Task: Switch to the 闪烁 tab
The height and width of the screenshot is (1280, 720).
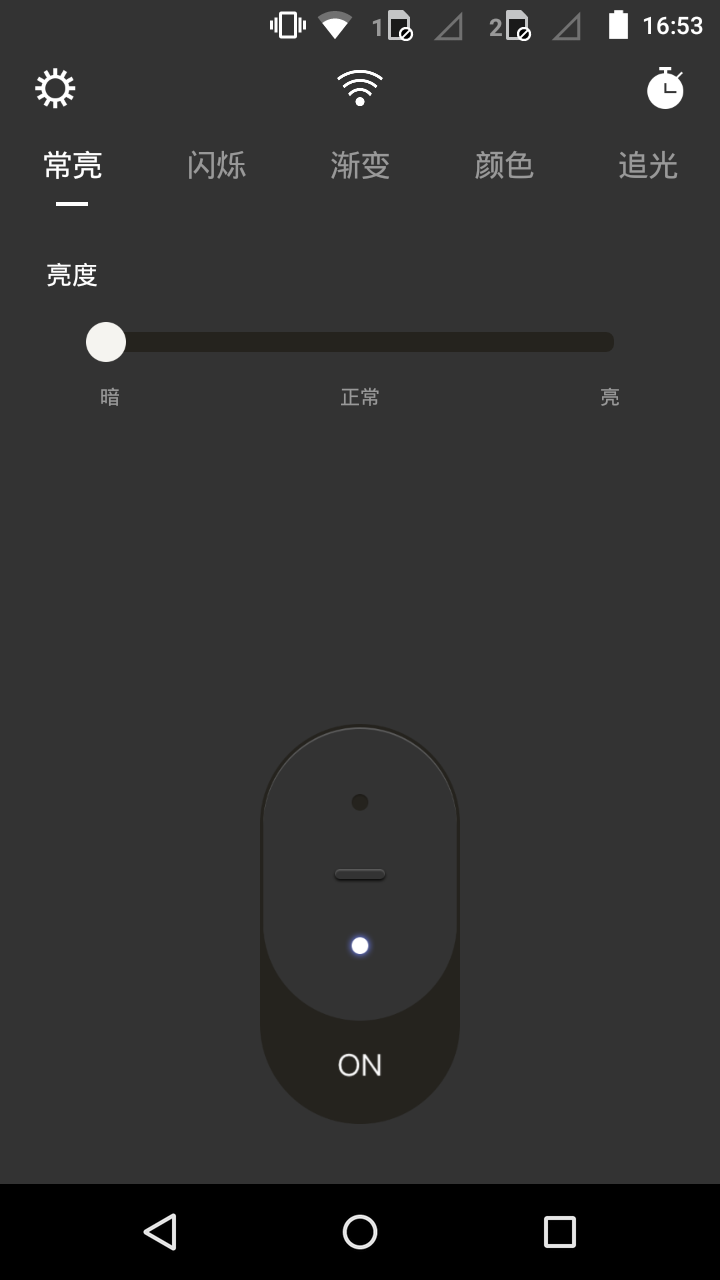Action: click(216, 166)
